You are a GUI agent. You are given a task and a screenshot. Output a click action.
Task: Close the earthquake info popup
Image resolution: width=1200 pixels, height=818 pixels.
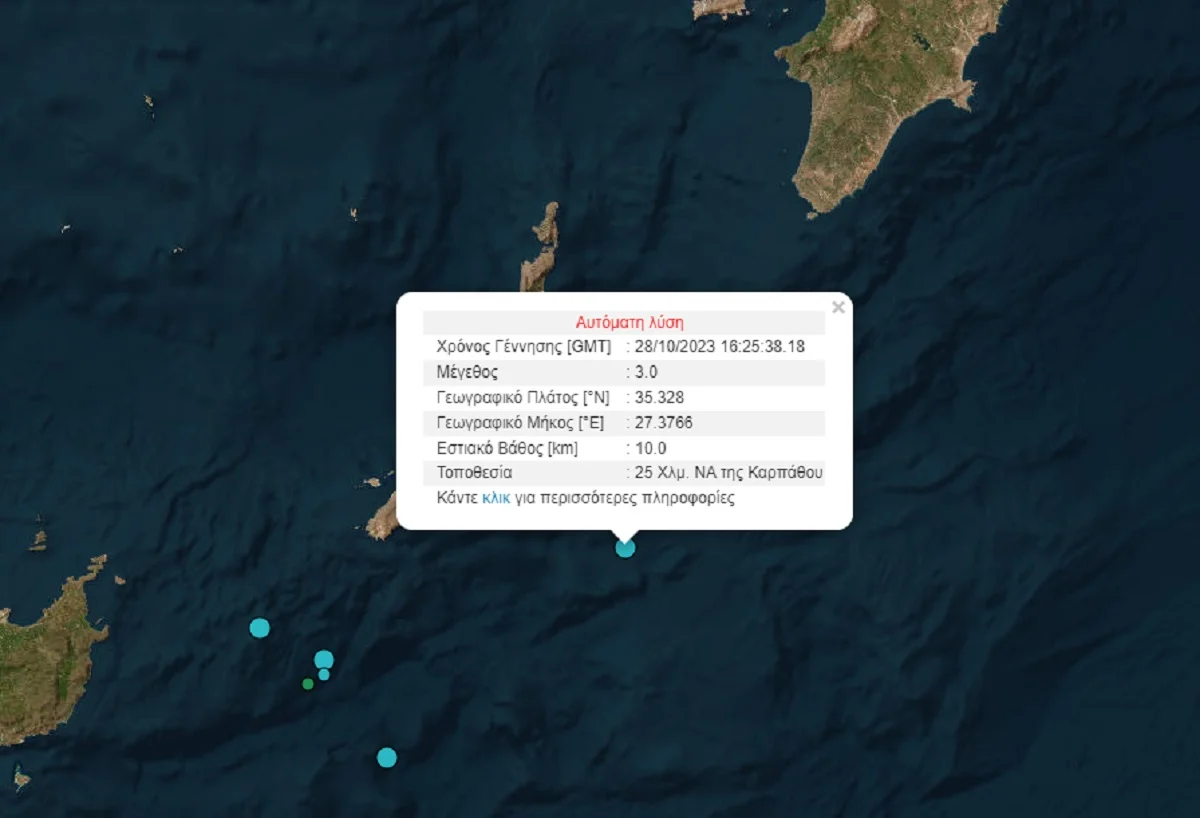(838, 308)
